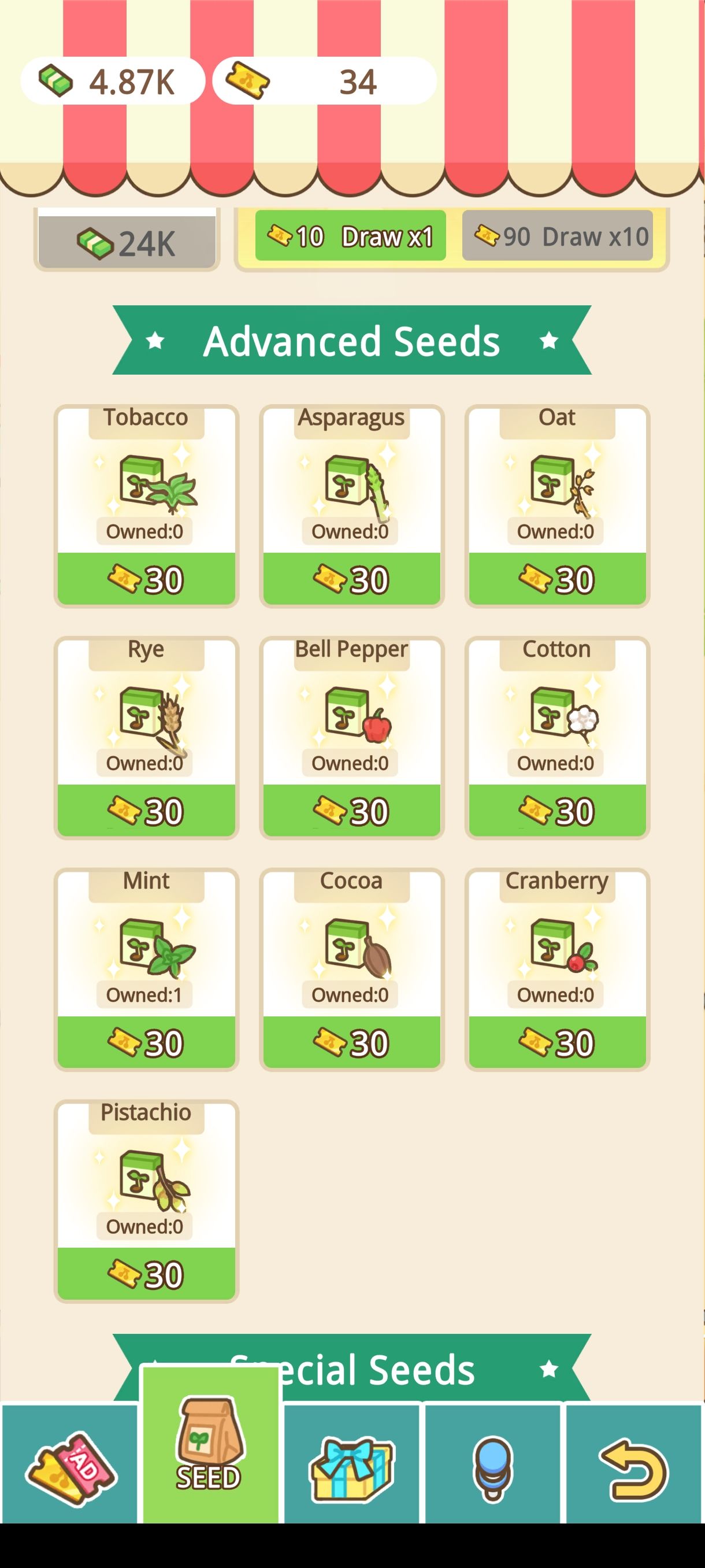This screenshot has height=1568, width=705.
Task: Switch to the gift box tab
Action: (x=351, y=1468)
